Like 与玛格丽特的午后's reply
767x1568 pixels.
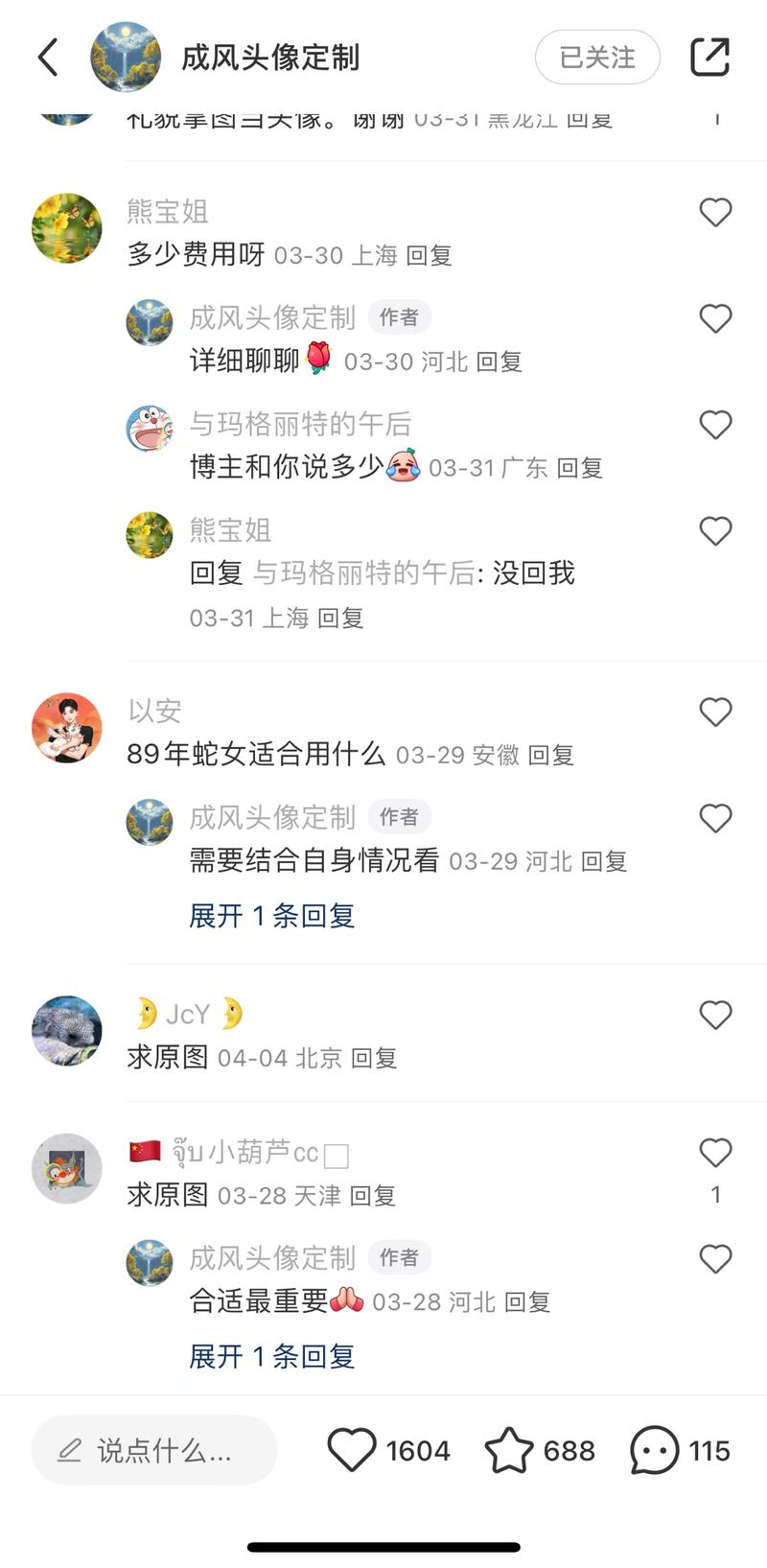(715, 426)
